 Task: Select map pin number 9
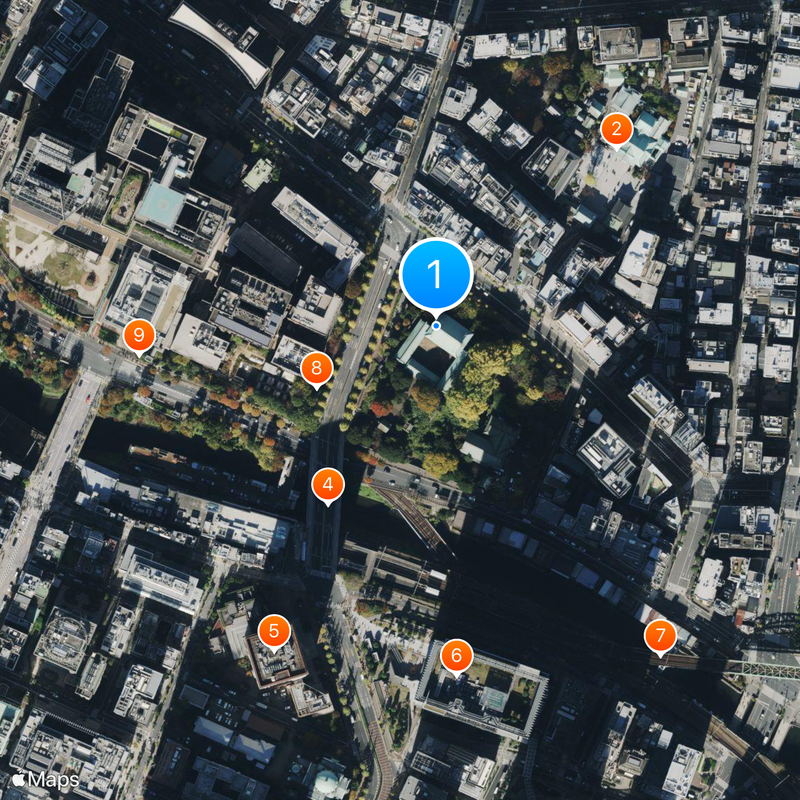(139, 337)
